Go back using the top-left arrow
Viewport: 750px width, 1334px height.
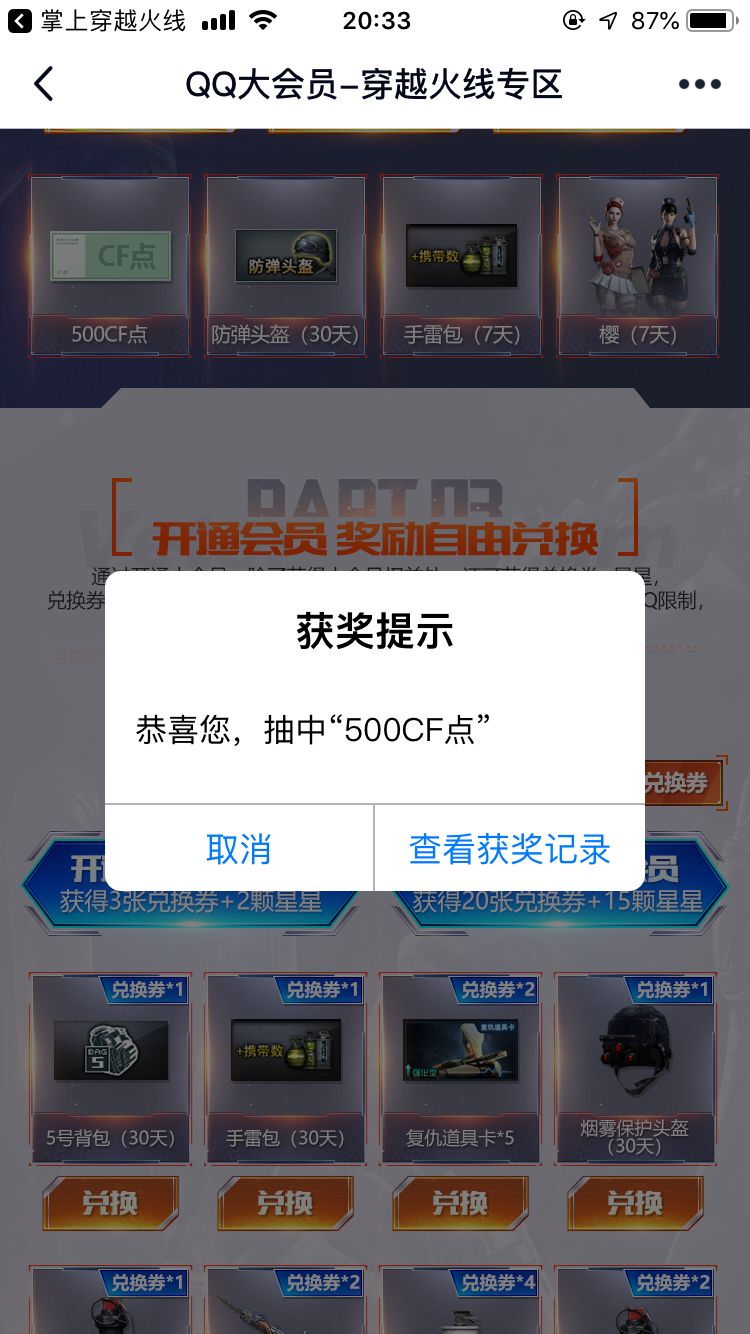(43, 84)
